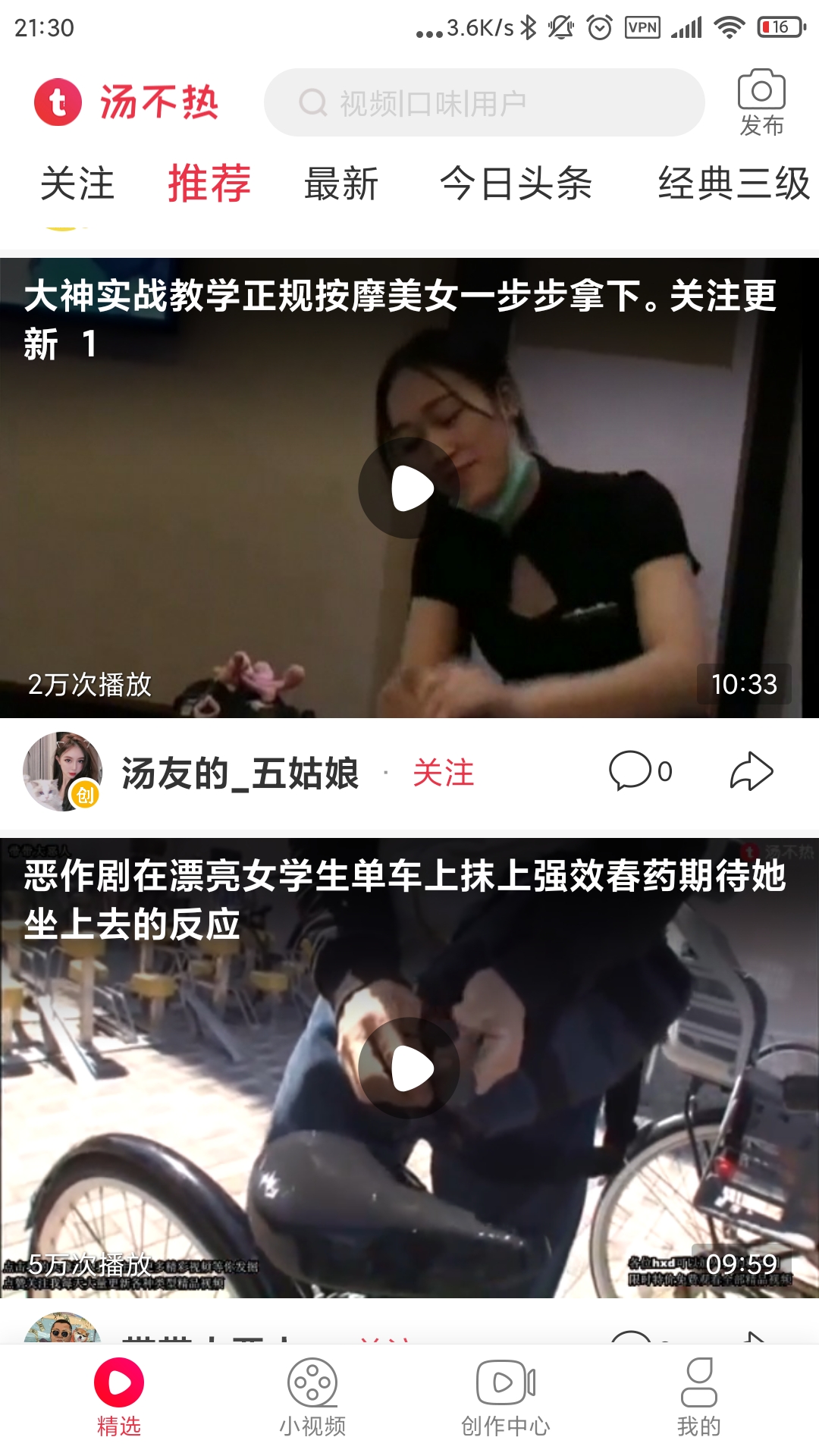Open the search field in the header
The image size is (819, 1456).
point(484,102)
